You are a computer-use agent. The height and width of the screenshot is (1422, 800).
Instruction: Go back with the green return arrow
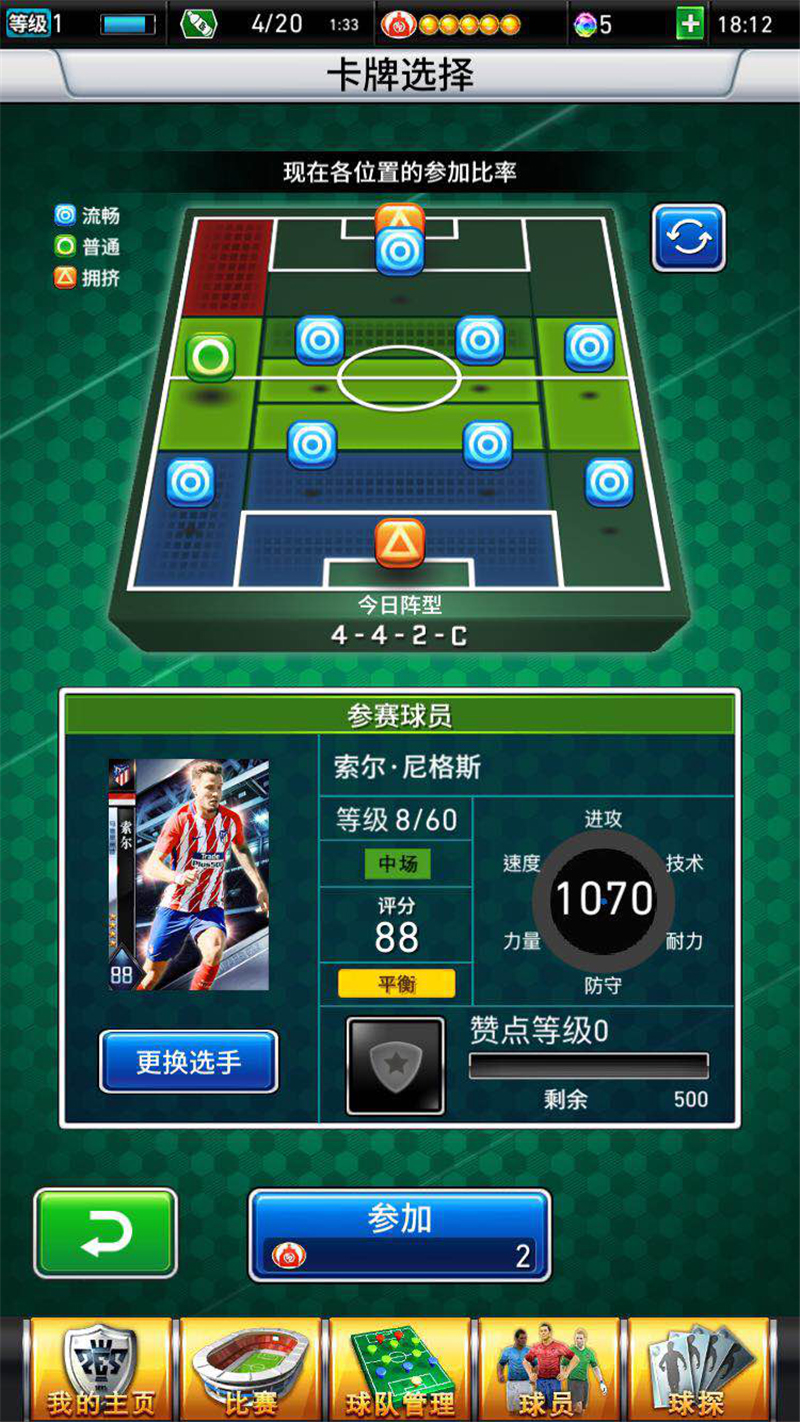pyautogui.click(x=105, y=1233)
